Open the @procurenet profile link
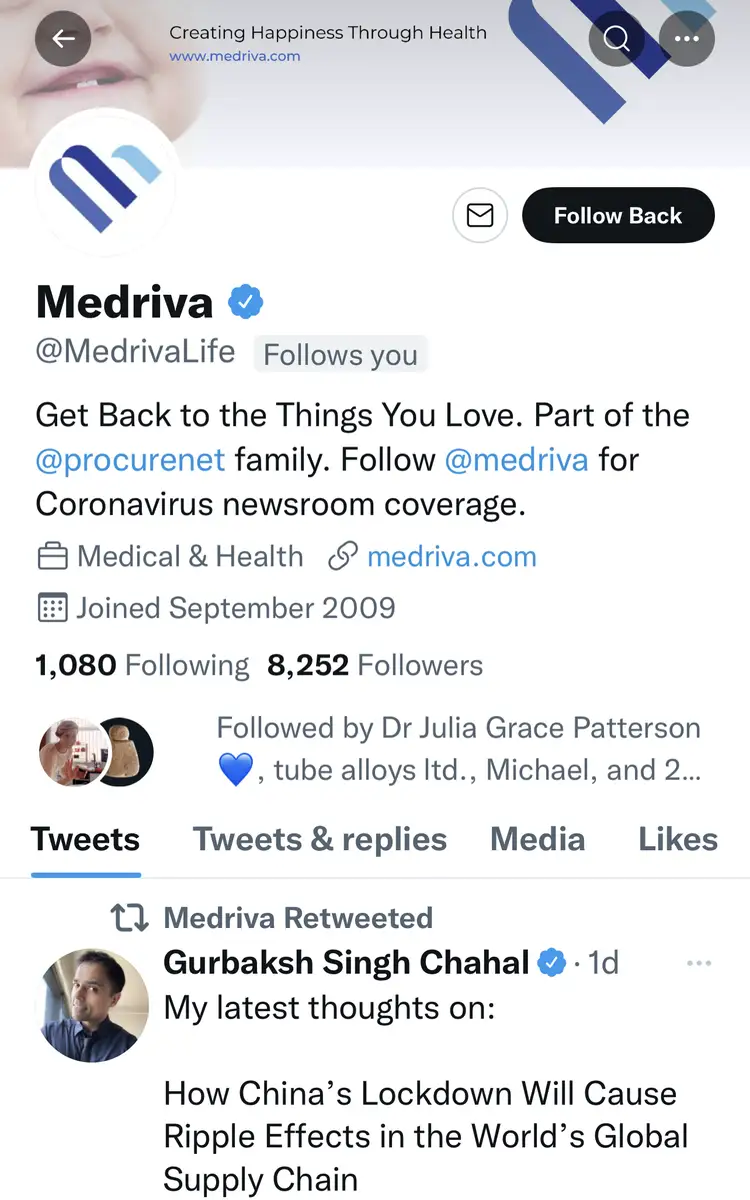750x1200 pixels. 130,460
